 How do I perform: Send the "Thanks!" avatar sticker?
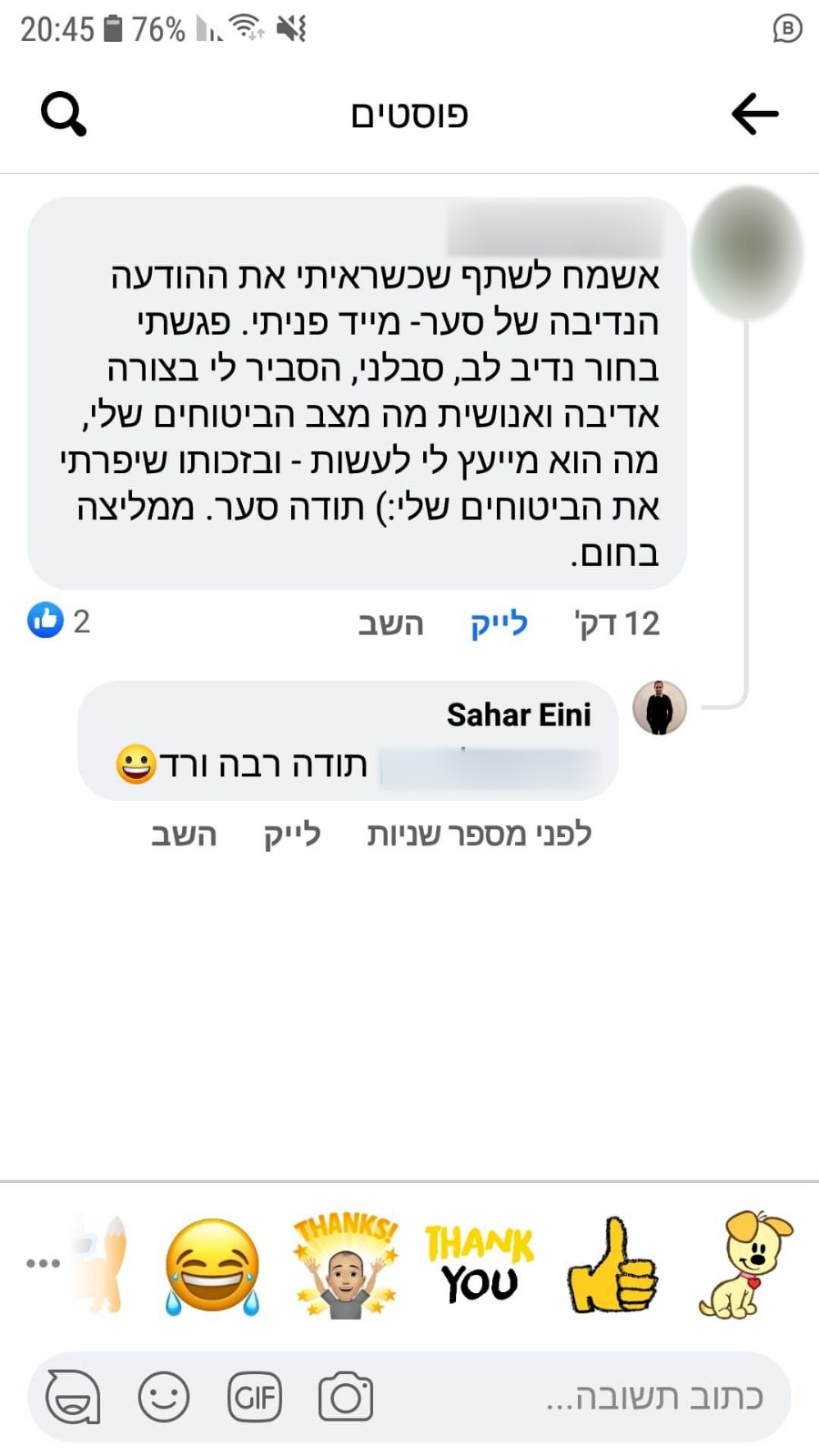click(x=346, y=1266)
